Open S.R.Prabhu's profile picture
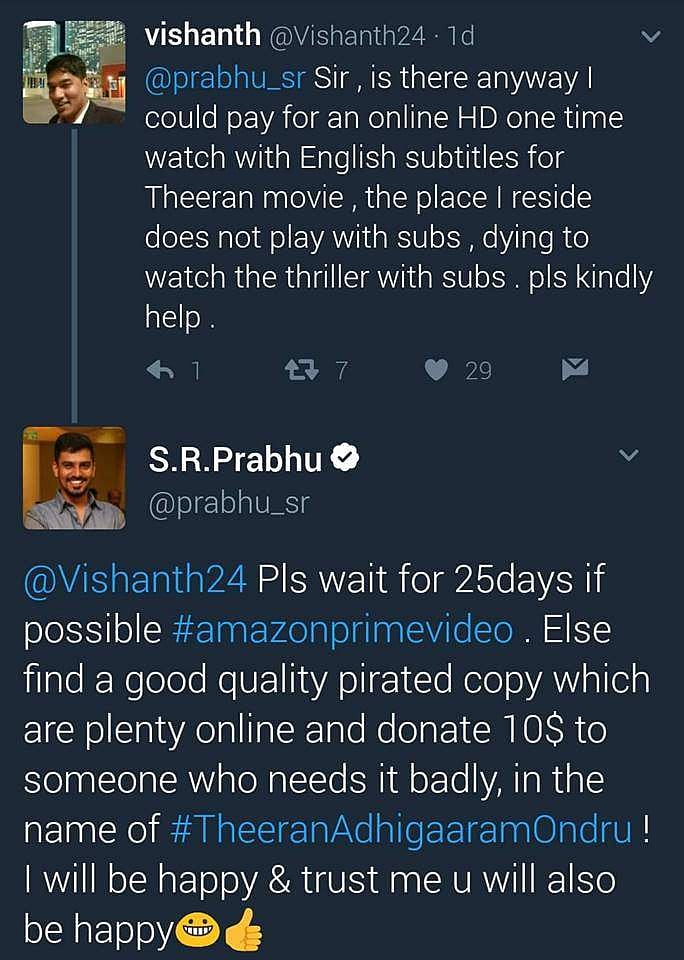The height and width of the screenshot is (960, 684). pyautogui.click(x=74, y=478)
